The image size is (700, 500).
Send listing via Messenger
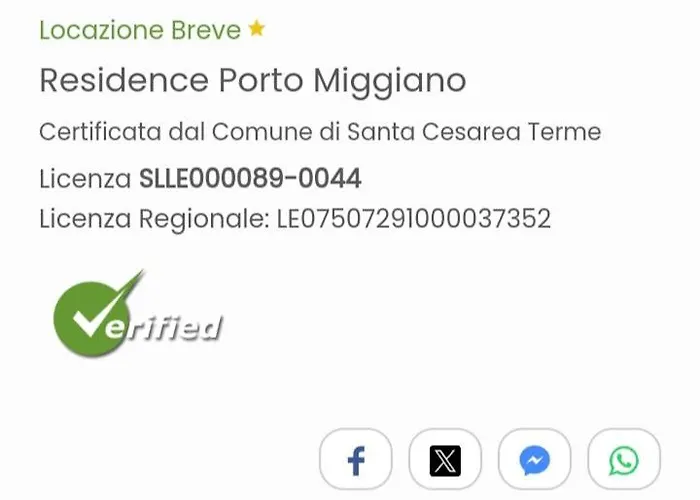(534, 461)
